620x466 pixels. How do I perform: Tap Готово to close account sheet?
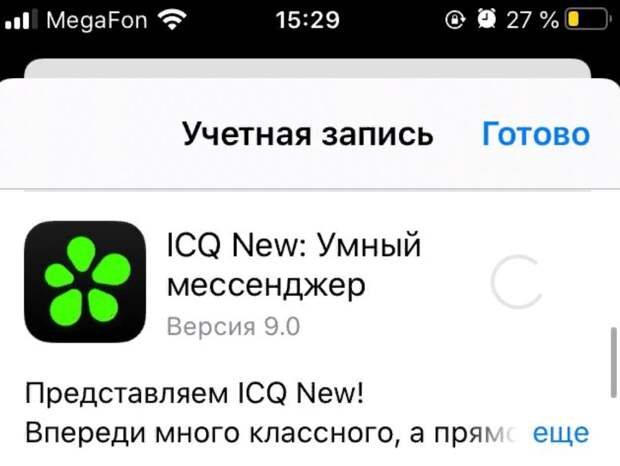tap(535, 134)
